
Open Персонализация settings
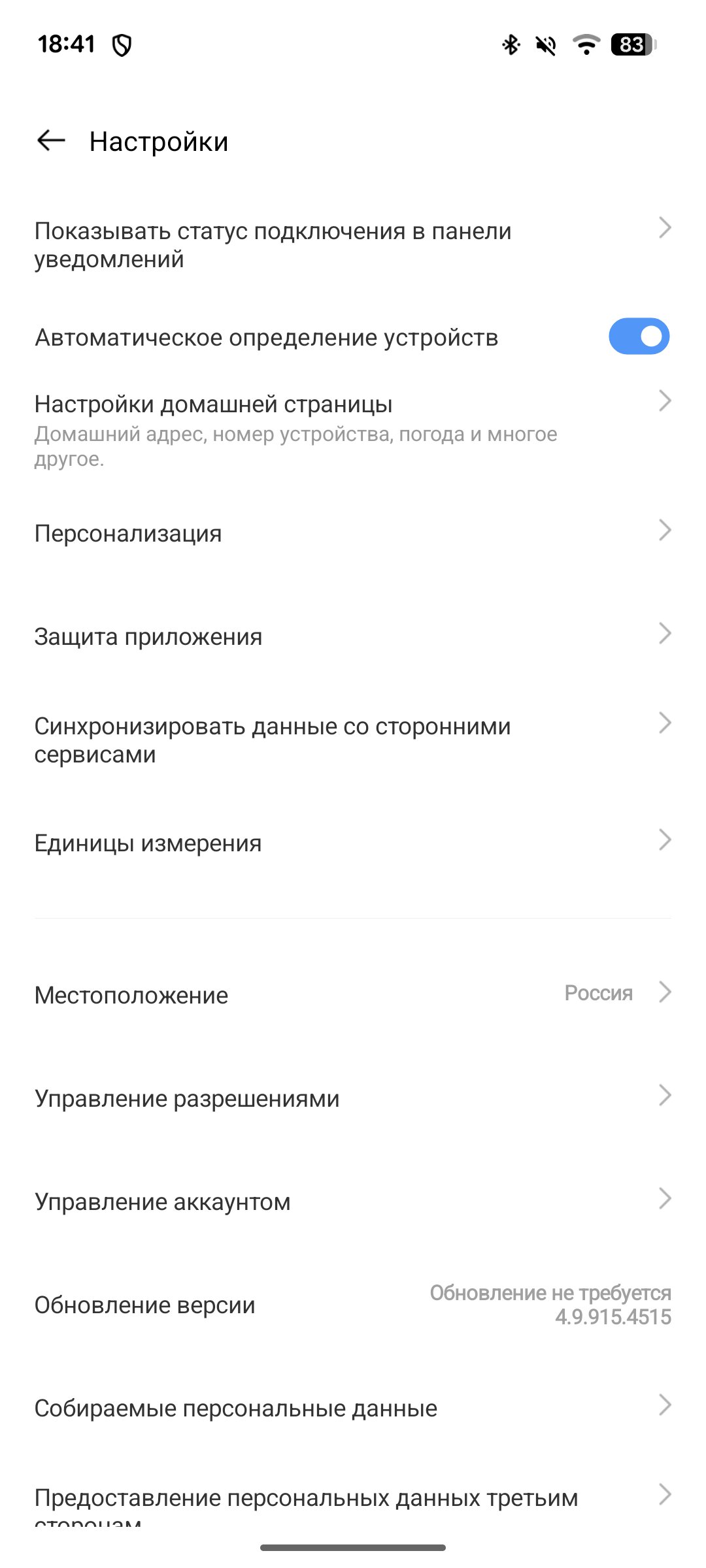tap(353, 533)
